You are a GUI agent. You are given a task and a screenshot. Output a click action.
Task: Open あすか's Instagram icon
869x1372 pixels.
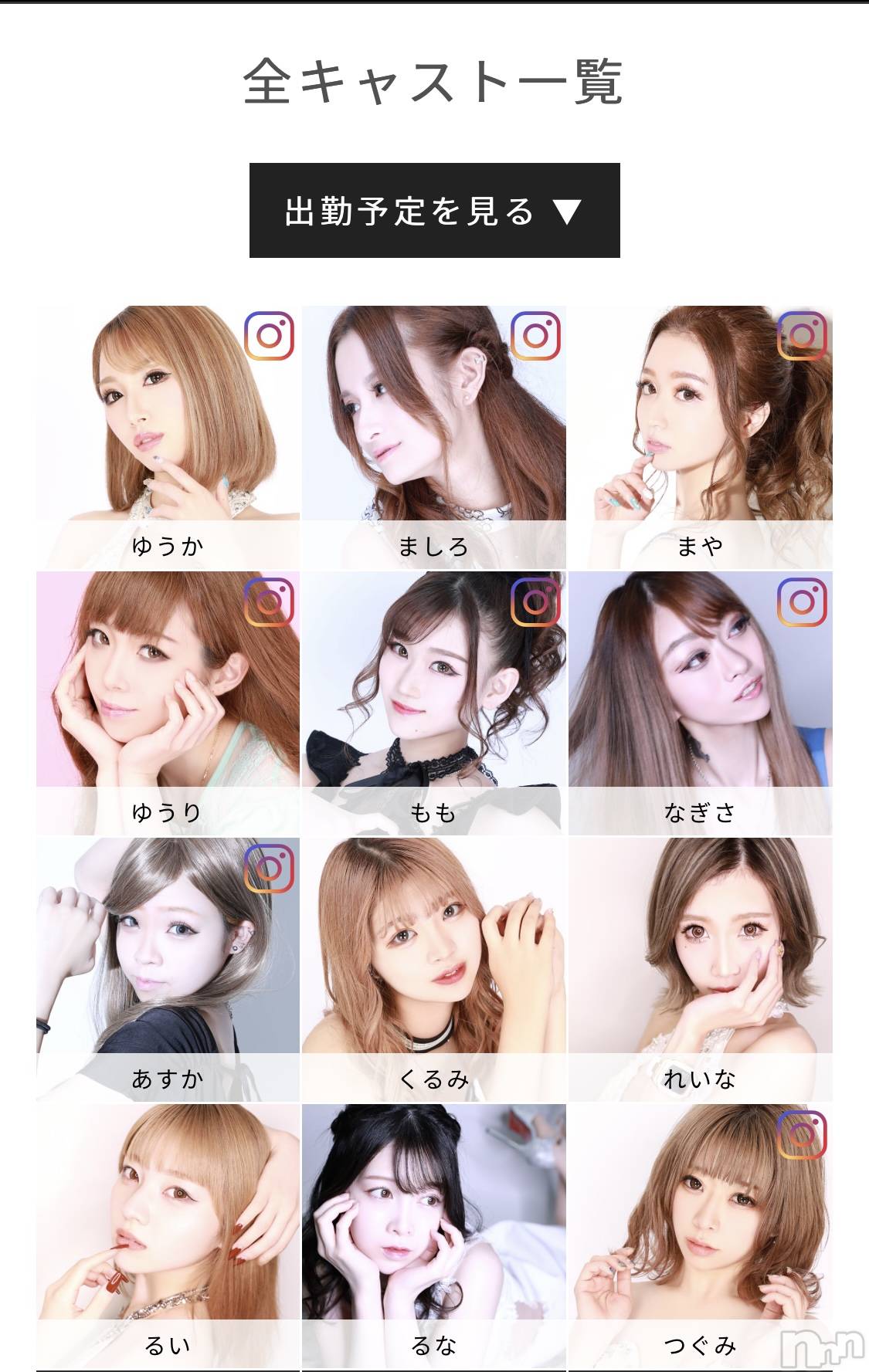(x=269, y=869)
